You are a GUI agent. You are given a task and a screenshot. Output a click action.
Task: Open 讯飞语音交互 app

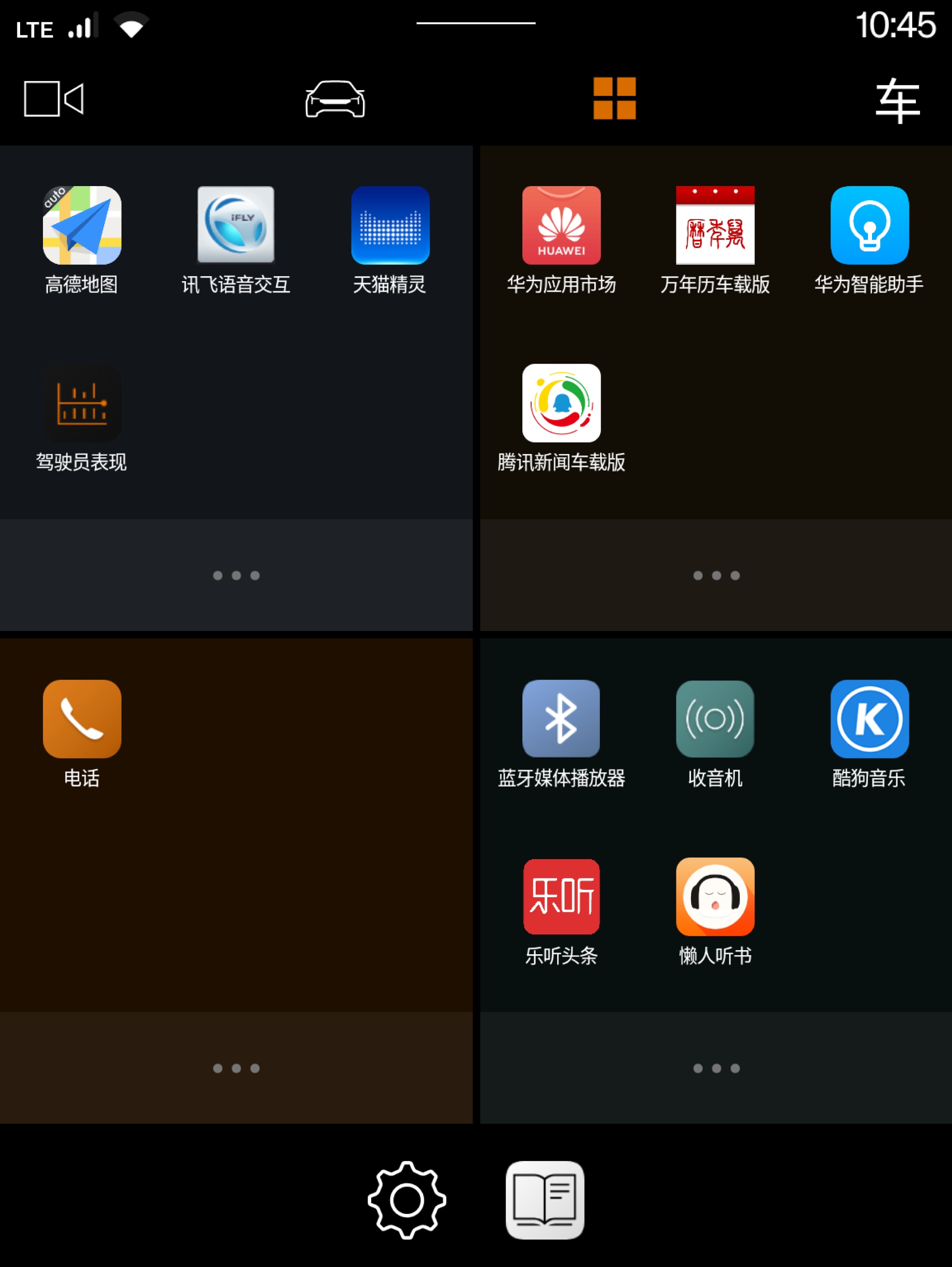point(236,225)
